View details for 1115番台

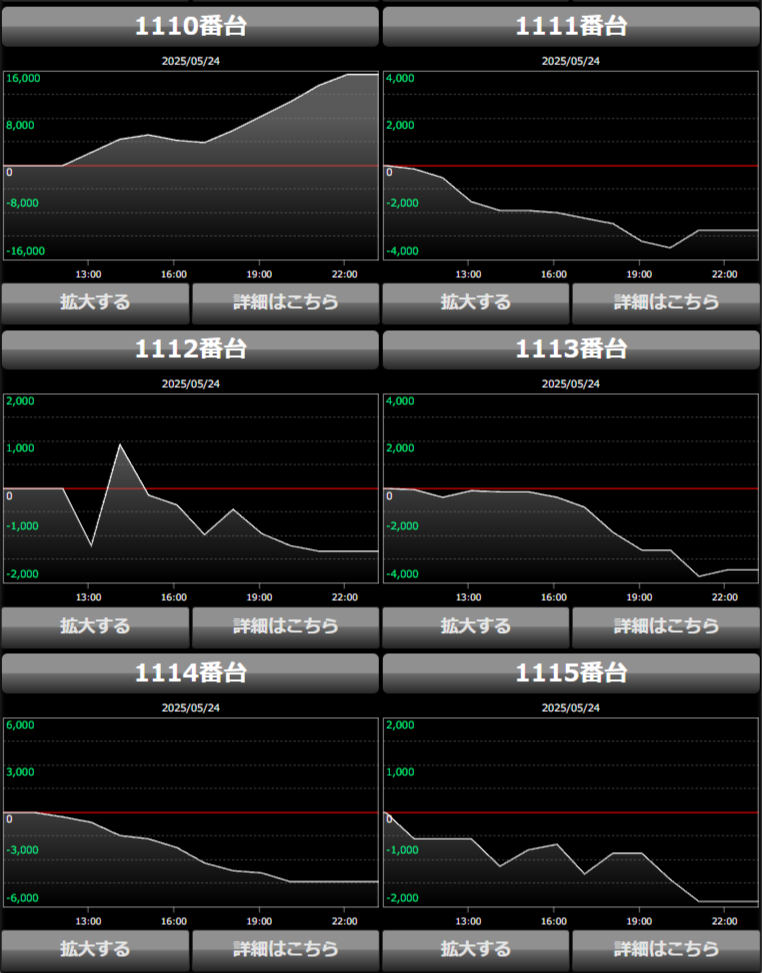click(x=666, y=949)
